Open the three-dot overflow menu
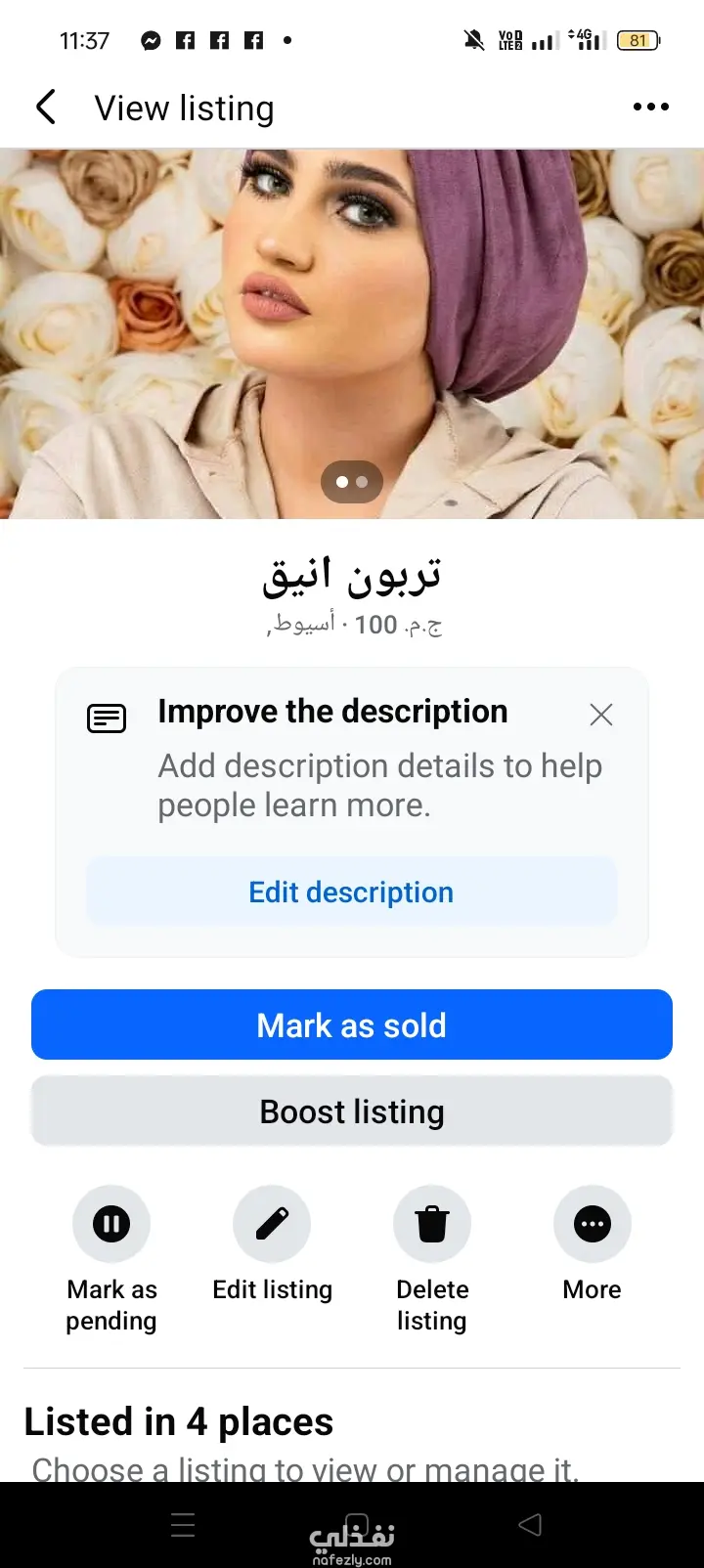The image size is (704, 1568). [x=650, y=108]
